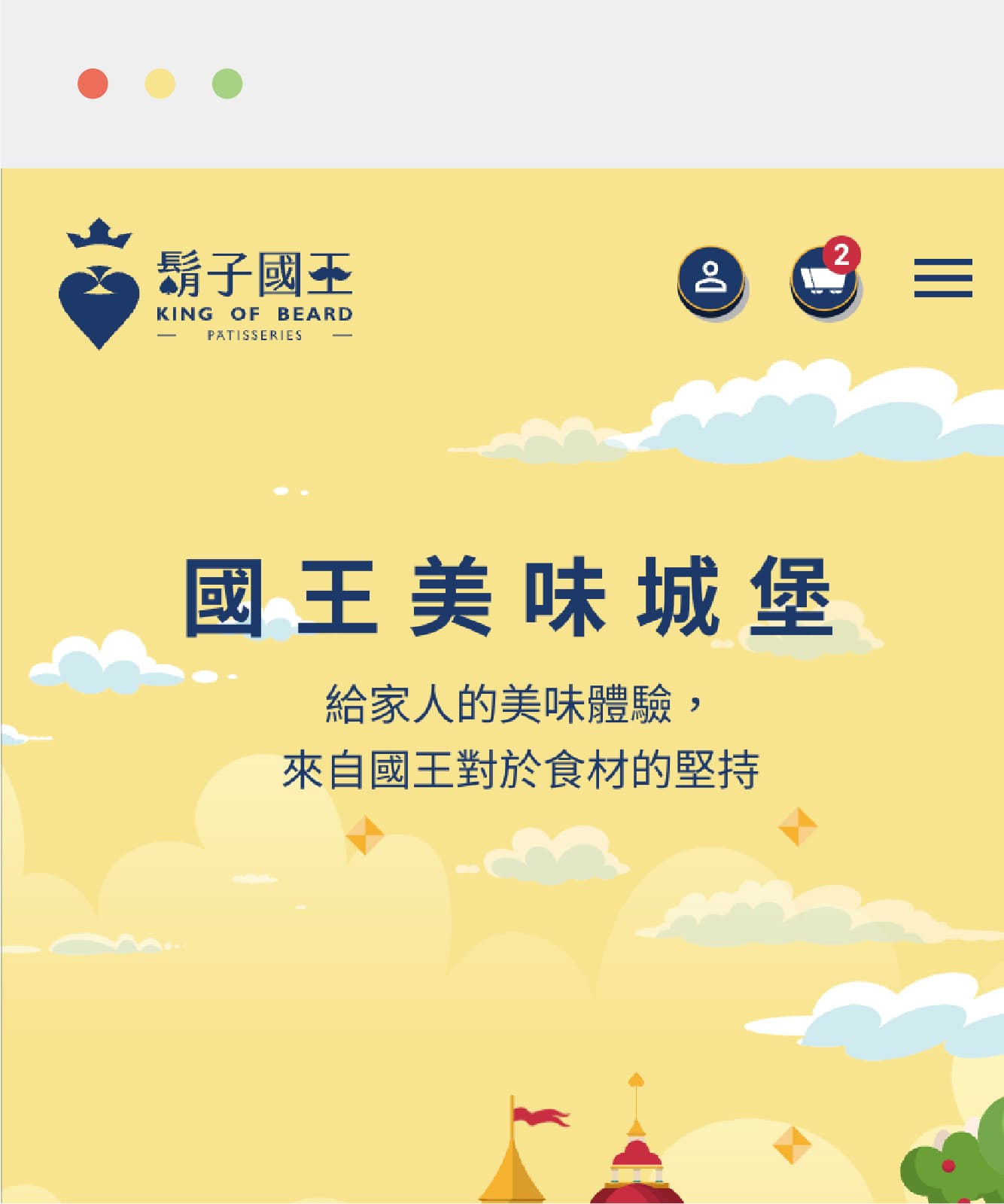Open the user account icon
The width and height of the screenshot is (1004, 1204).
710,278
